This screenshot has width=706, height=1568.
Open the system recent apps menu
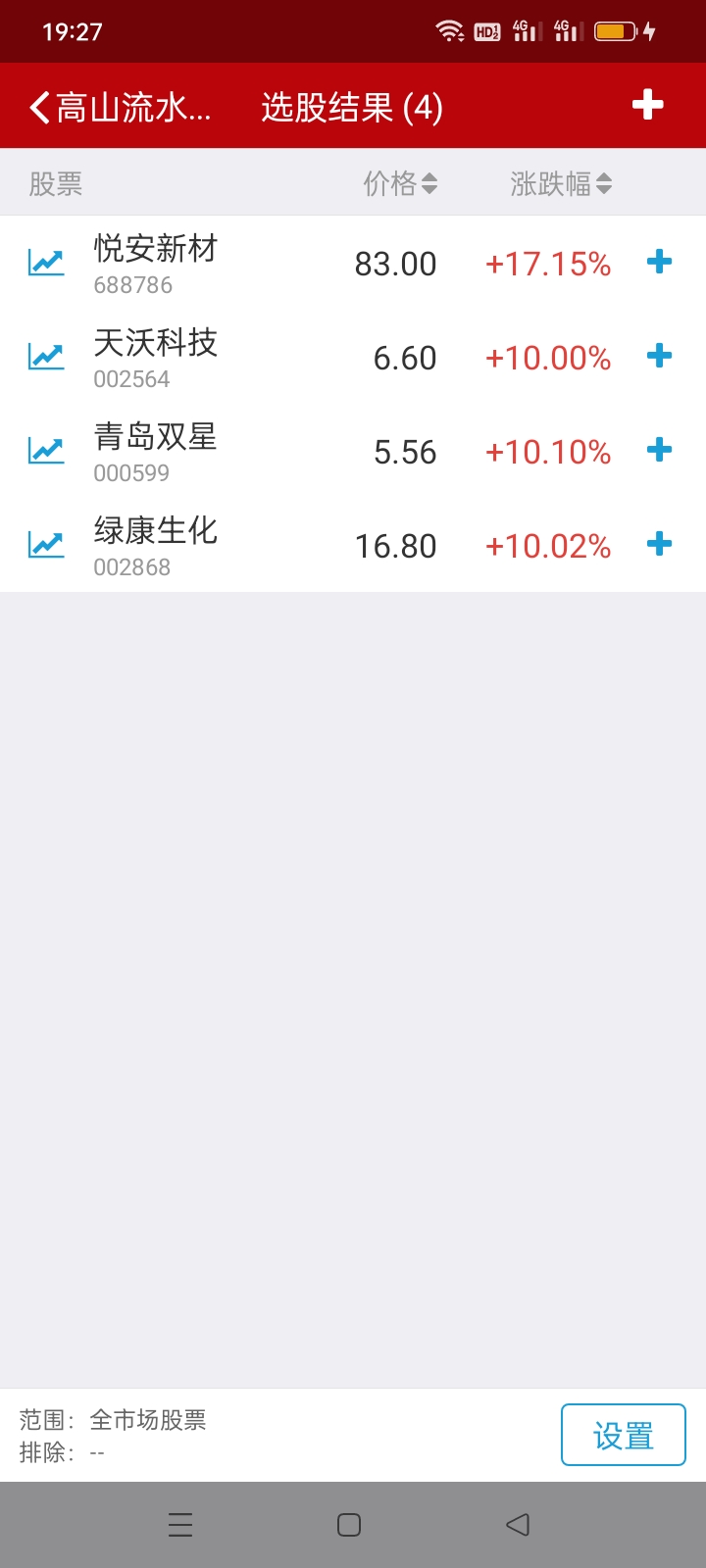click(x=180, y=1525)
